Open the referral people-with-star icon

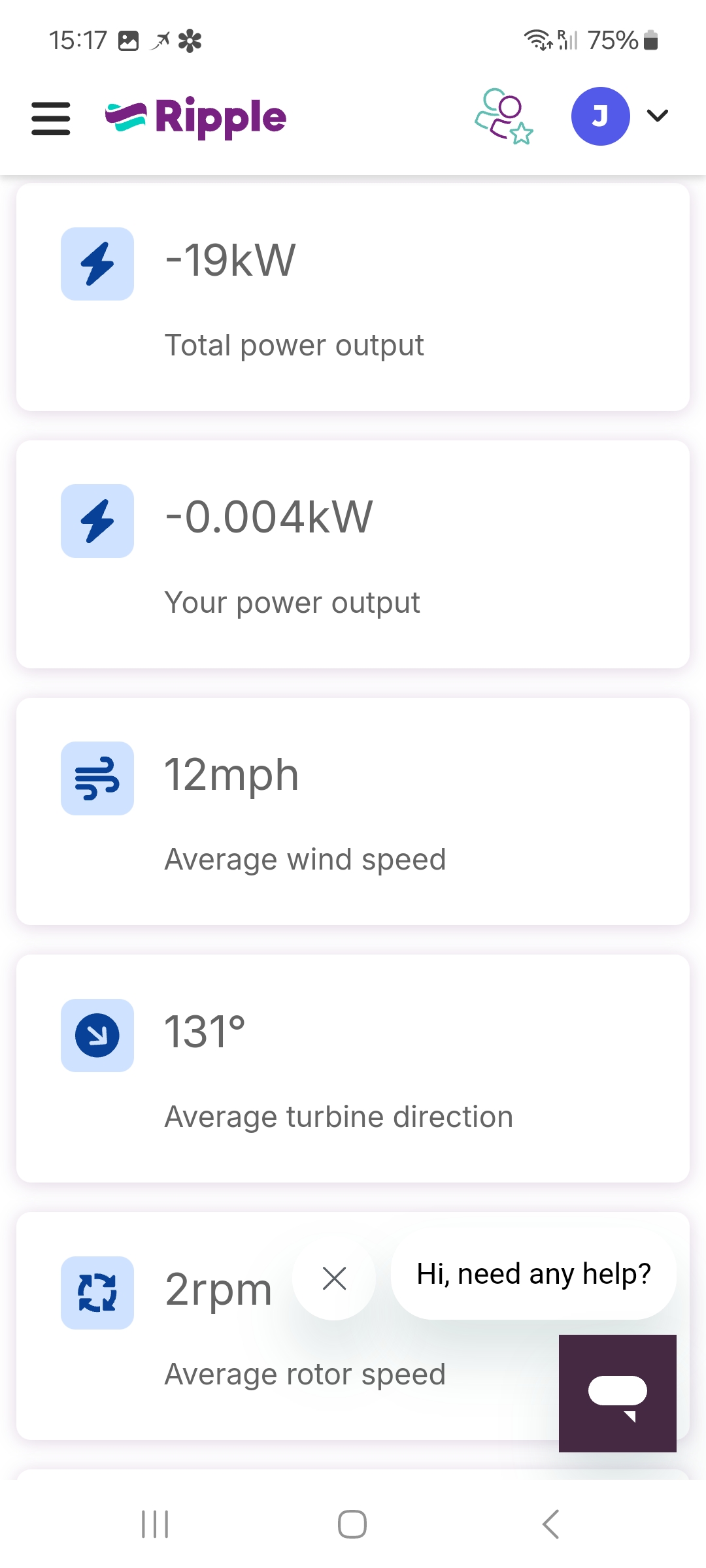(x=503, y=116)
